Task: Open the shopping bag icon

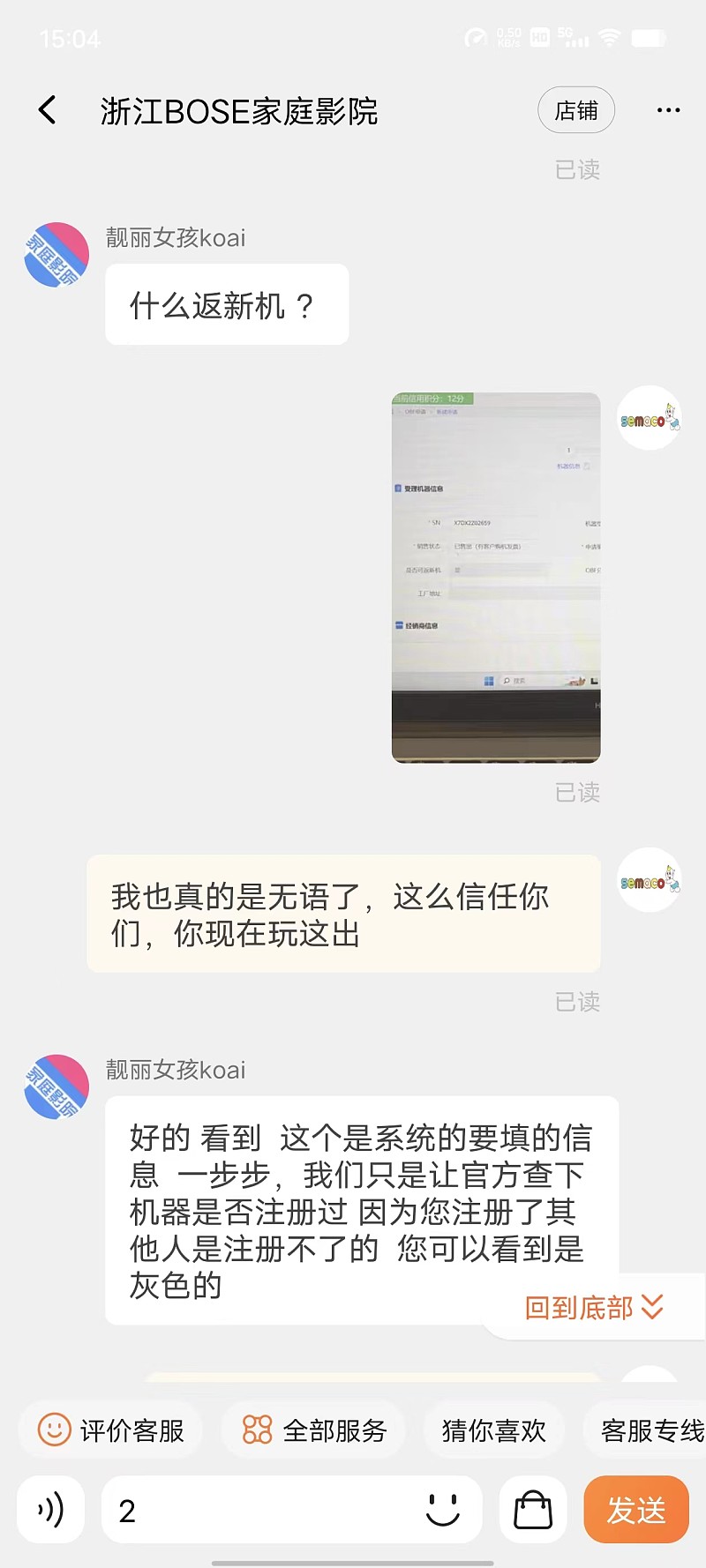Action: 533,1510
